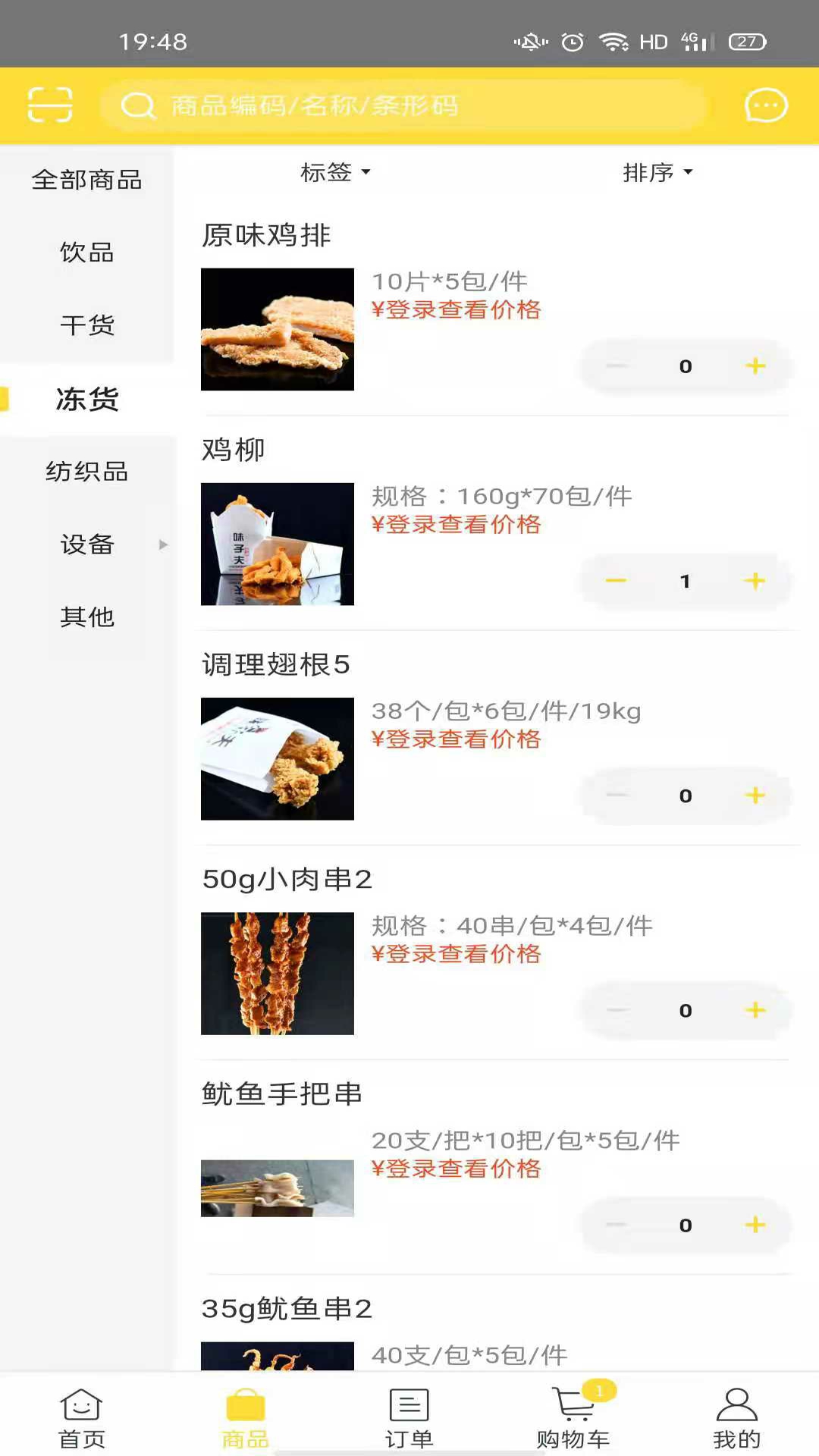Open the 标签 filter dropdown
Image resolution: width=819 pixels, height=1456 pixels.
336,173
